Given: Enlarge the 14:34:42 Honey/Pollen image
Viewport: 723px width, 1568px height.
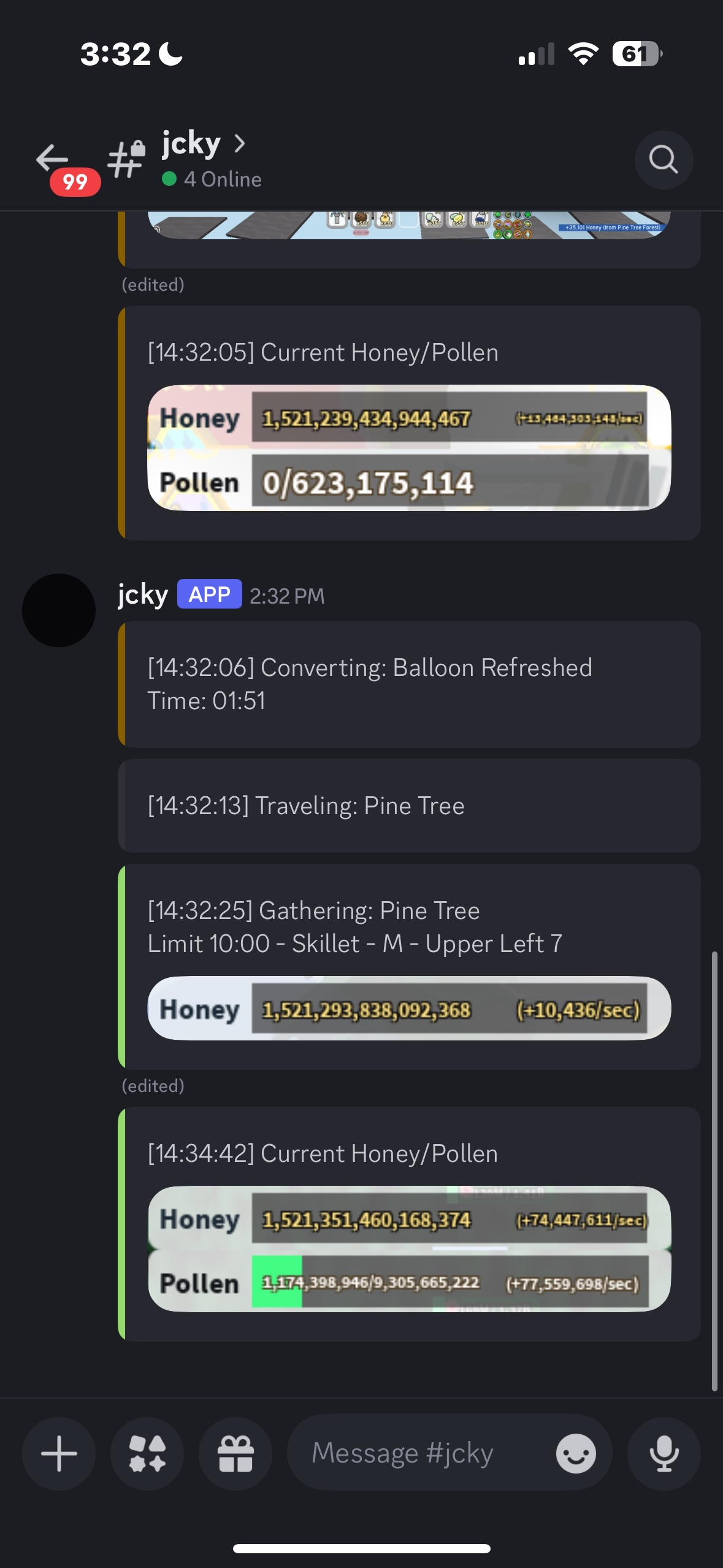Looking at the screenshot, I should (409, 1249).
